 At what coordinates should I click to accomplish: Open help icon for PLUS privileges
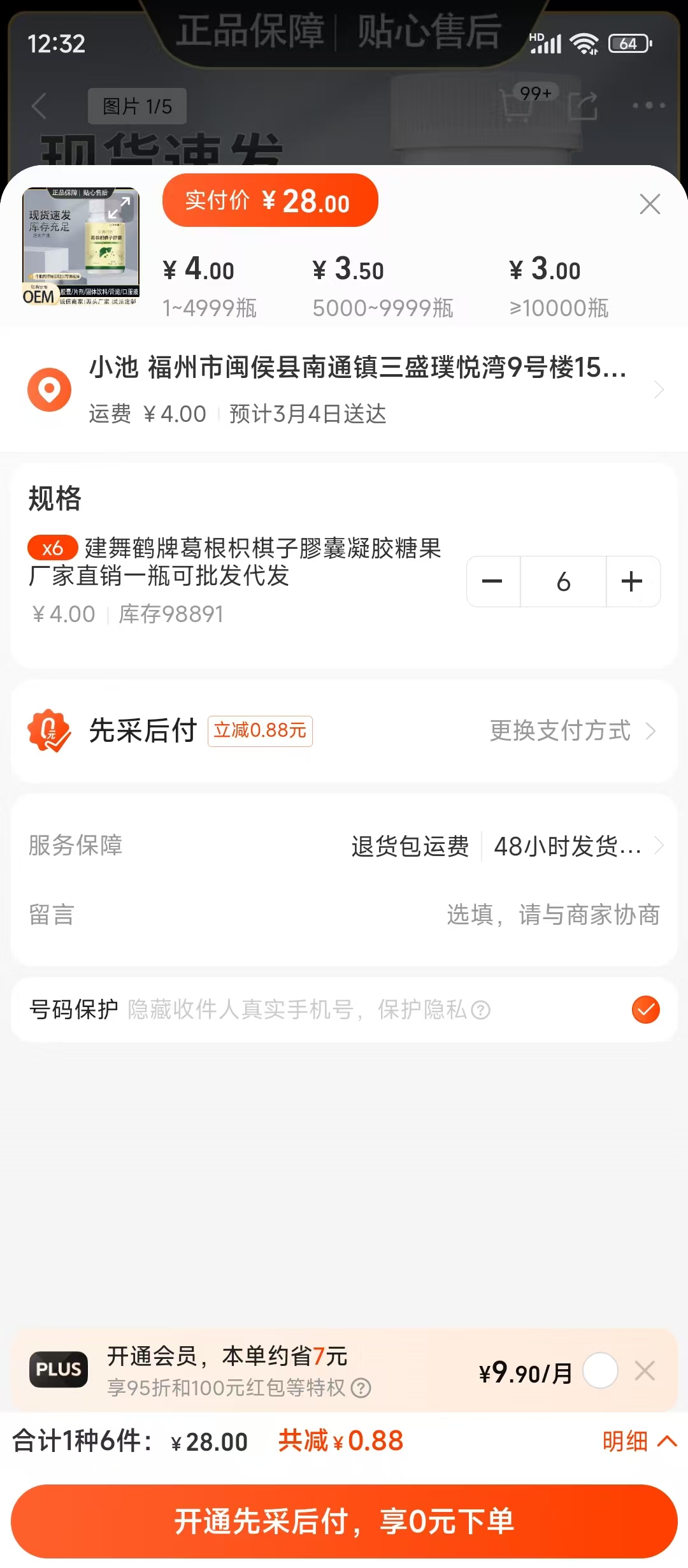[361, 1388]
